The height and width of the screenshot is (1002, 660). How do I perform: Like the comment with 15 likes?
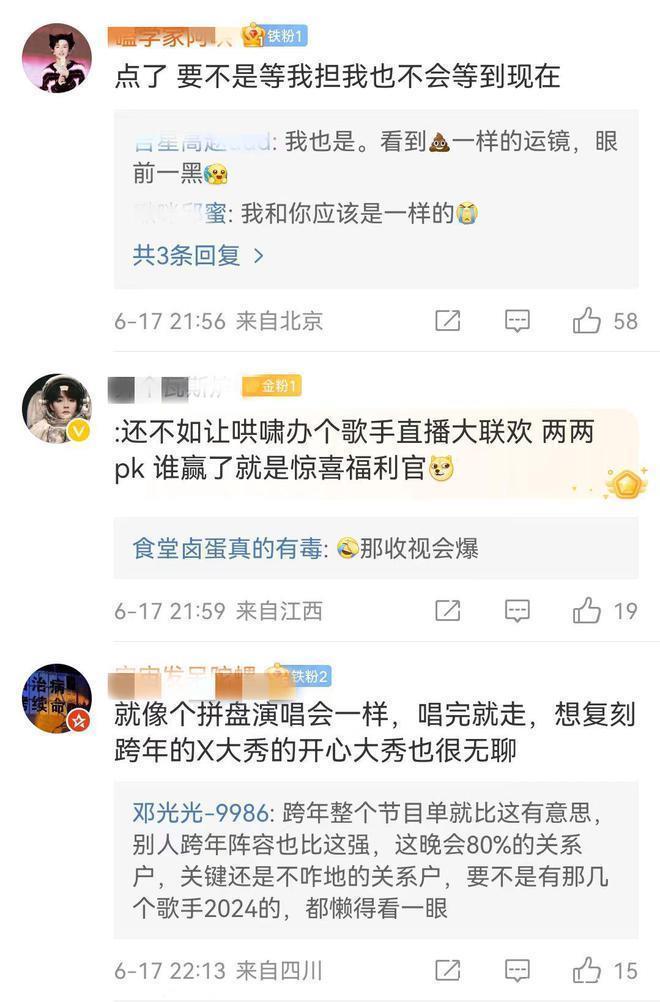point(586,969)
